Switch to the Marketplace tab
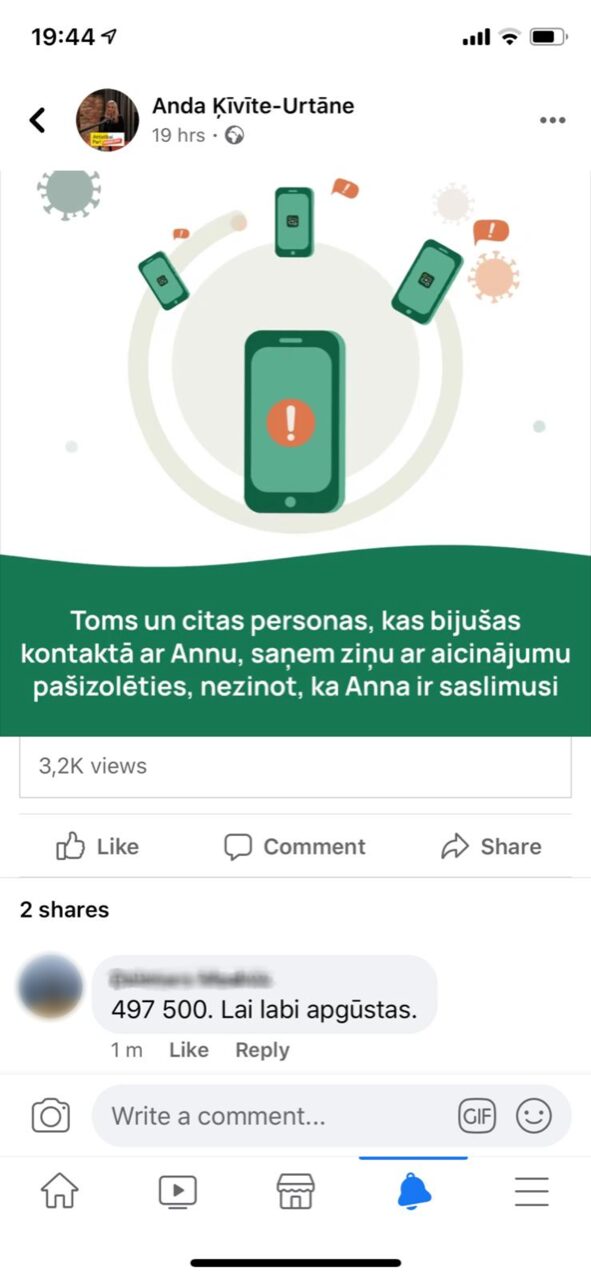 295,1191
